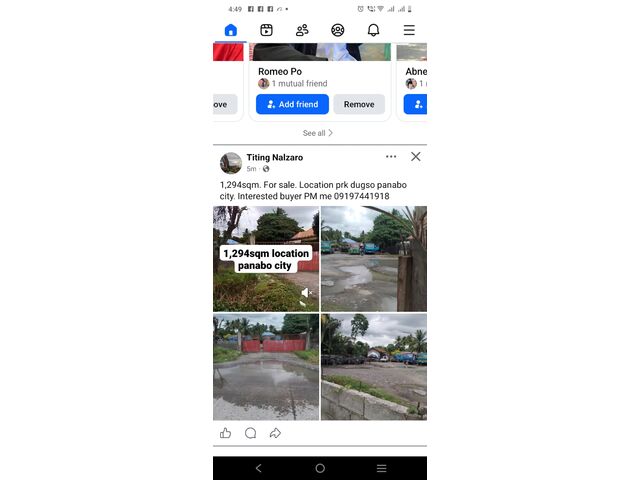The image size is (640, 480).
Task: Hide Titing Nalzaro's post
Action: [x=416, y=157]
